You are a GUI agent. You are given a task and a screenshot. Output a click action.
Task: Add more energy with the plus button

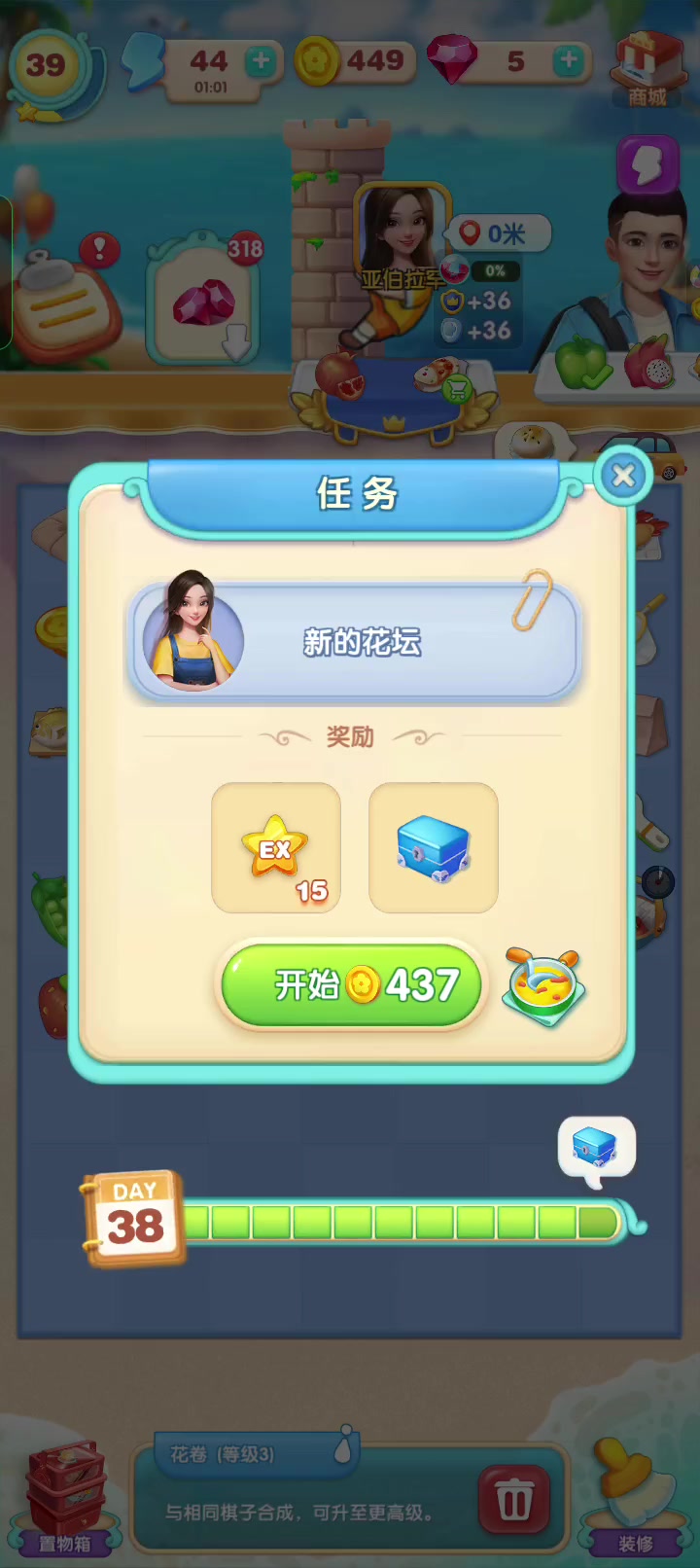(x=260, y=61)
